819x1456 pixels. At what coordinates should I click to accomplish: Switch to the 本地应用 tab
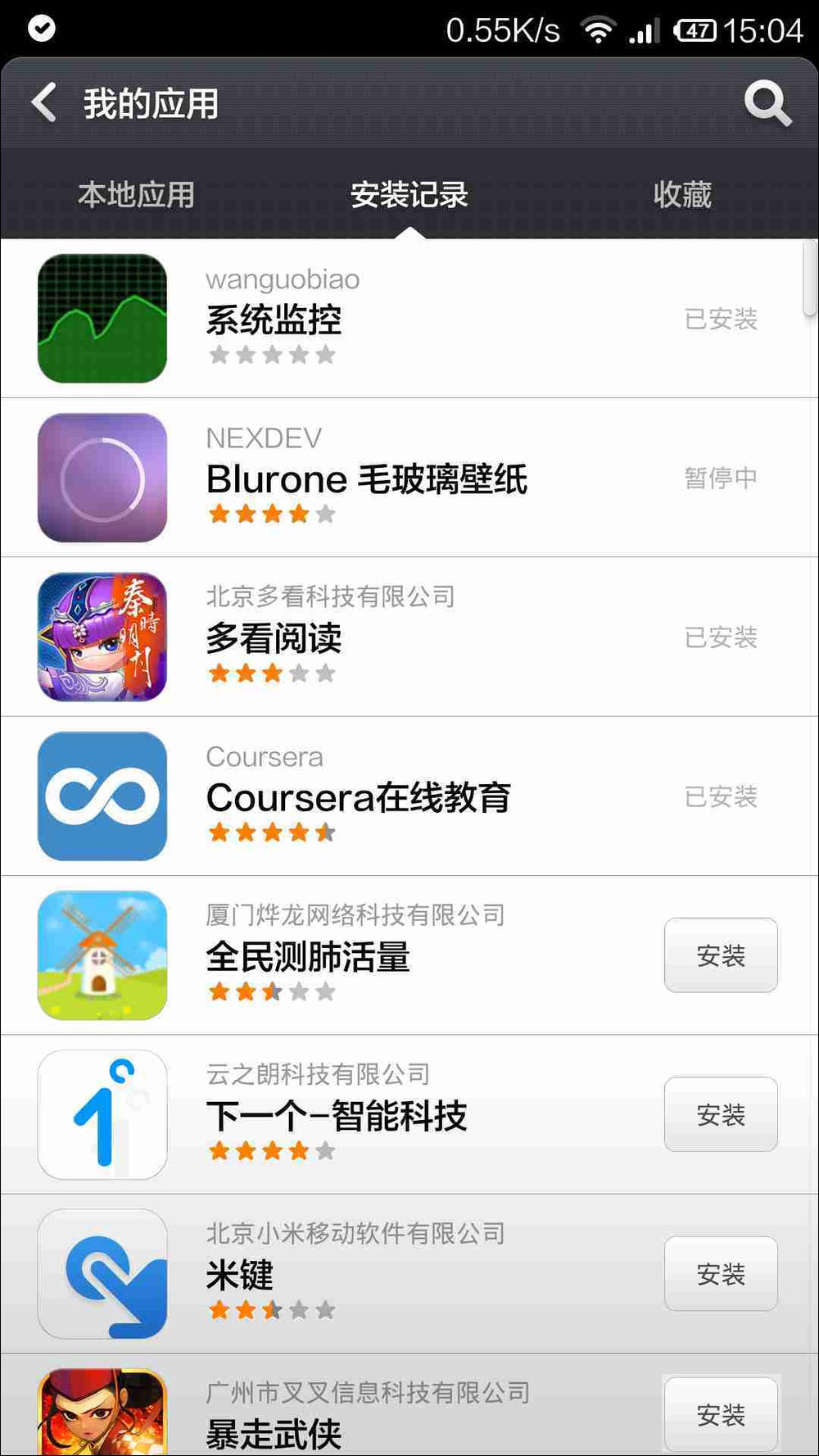(x=134, y=195)
